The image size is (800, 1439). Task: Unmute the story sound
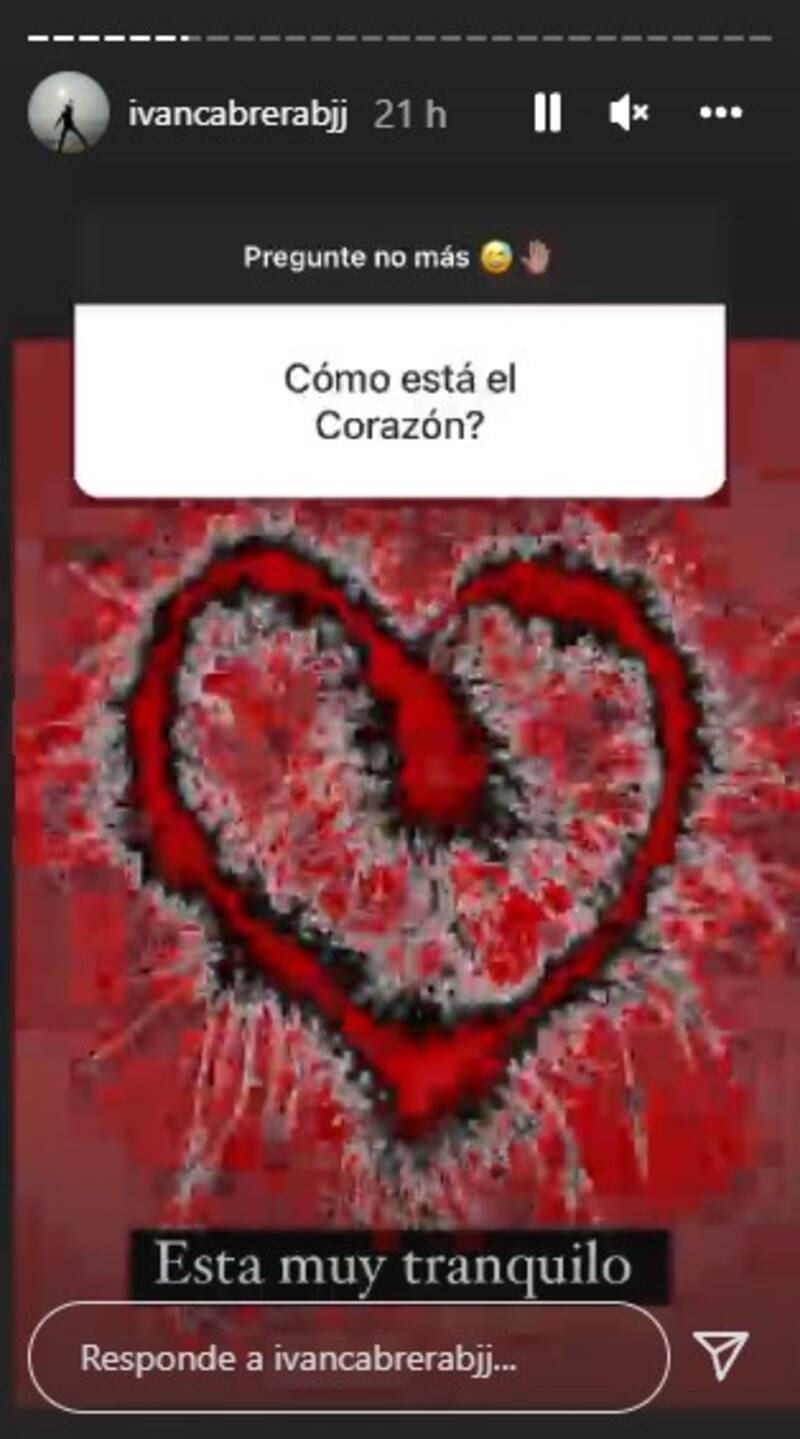(629, 114)
